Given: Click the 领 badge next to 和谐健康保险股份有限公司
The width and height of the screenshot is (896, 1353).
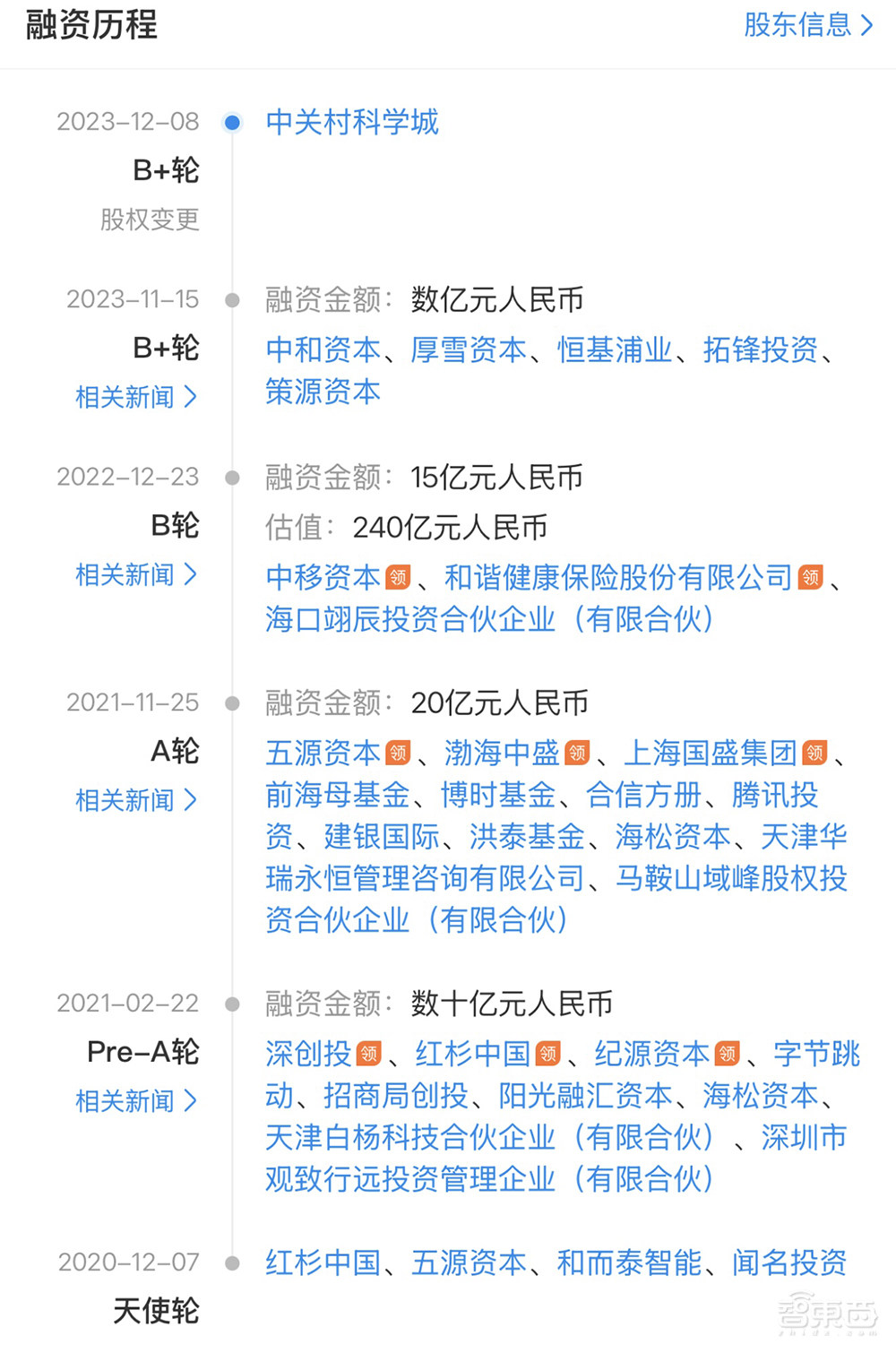Looking at the screenshot, I should click(811, 578).
